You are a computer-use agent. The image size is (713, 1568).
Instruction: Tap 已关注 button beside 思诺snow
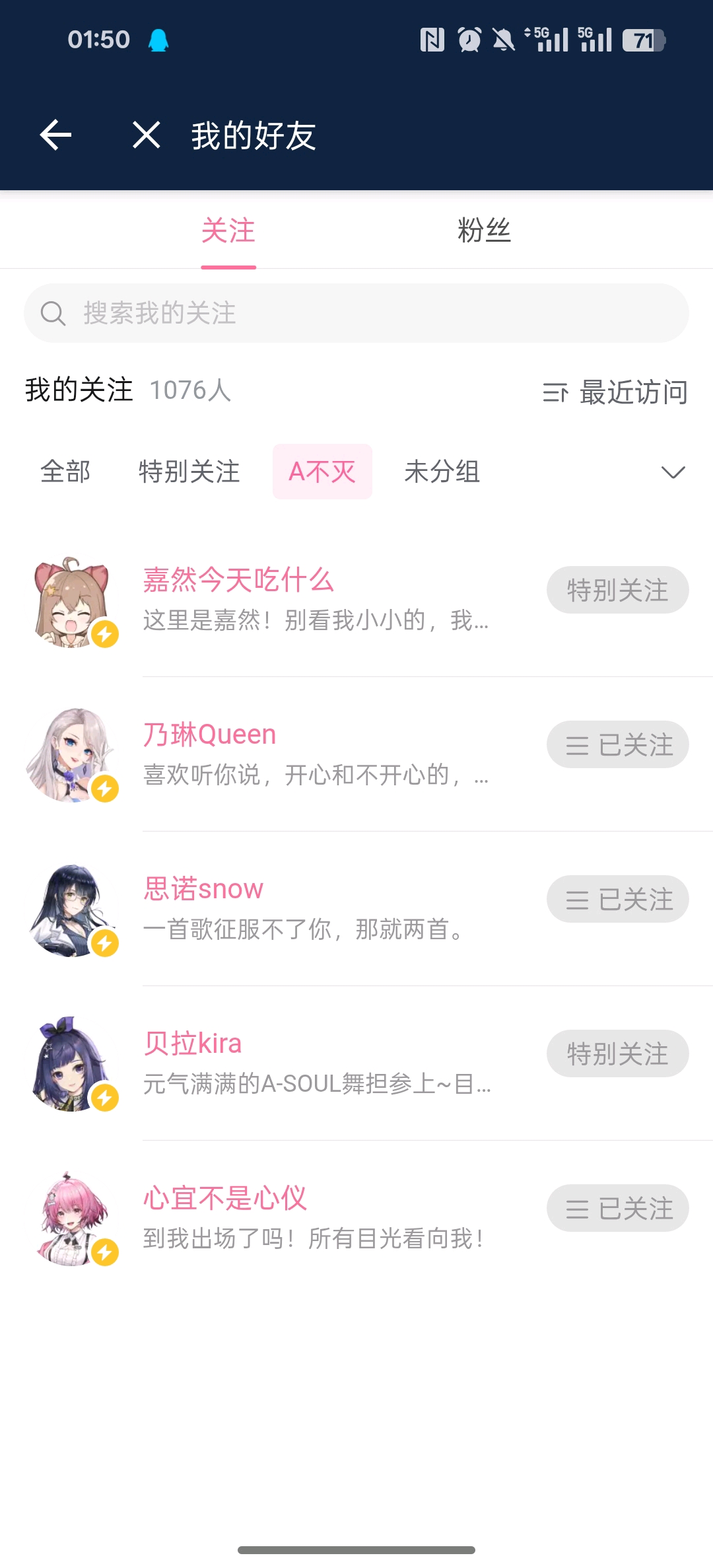point(617,899)
